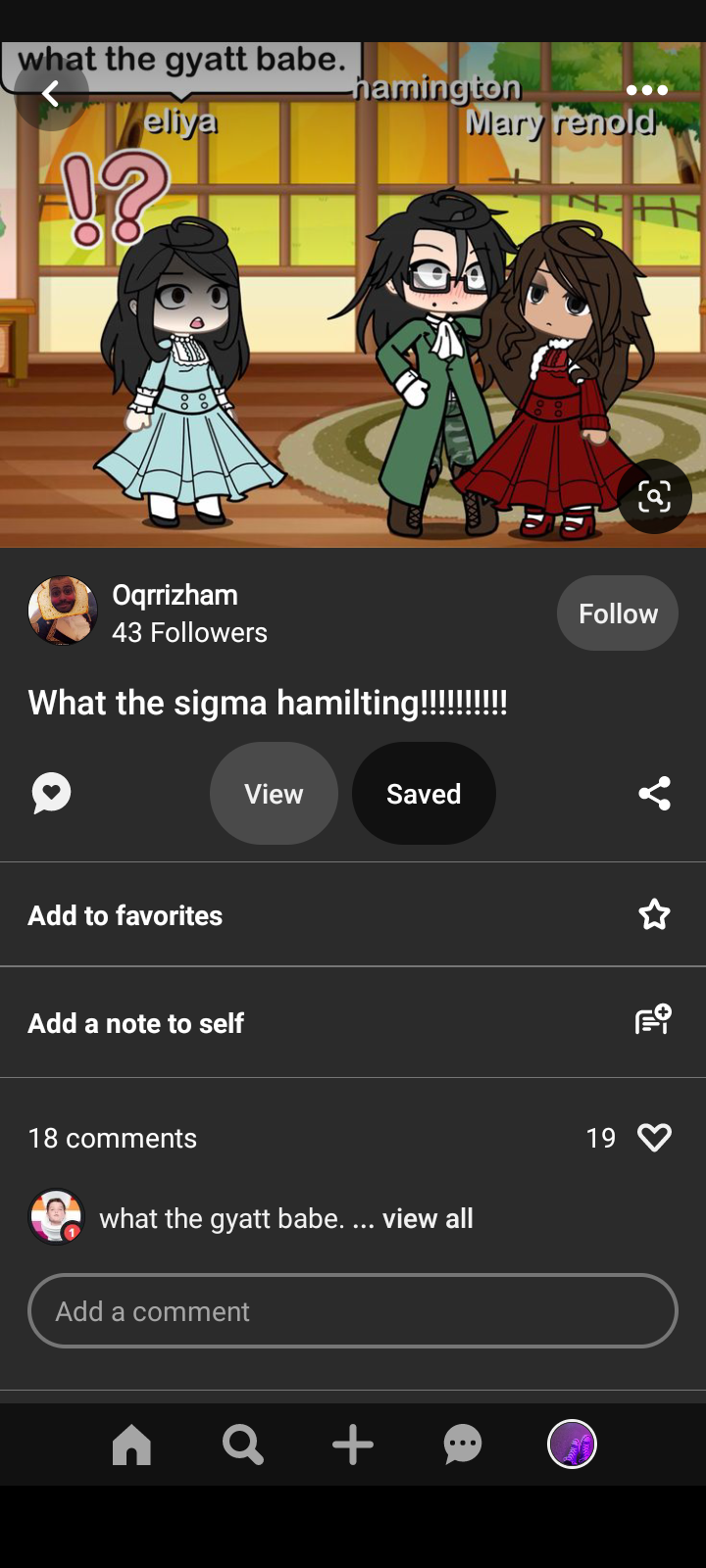Tap the visual search lens icon
The image size is (706, 1568).
pos(654,497)
